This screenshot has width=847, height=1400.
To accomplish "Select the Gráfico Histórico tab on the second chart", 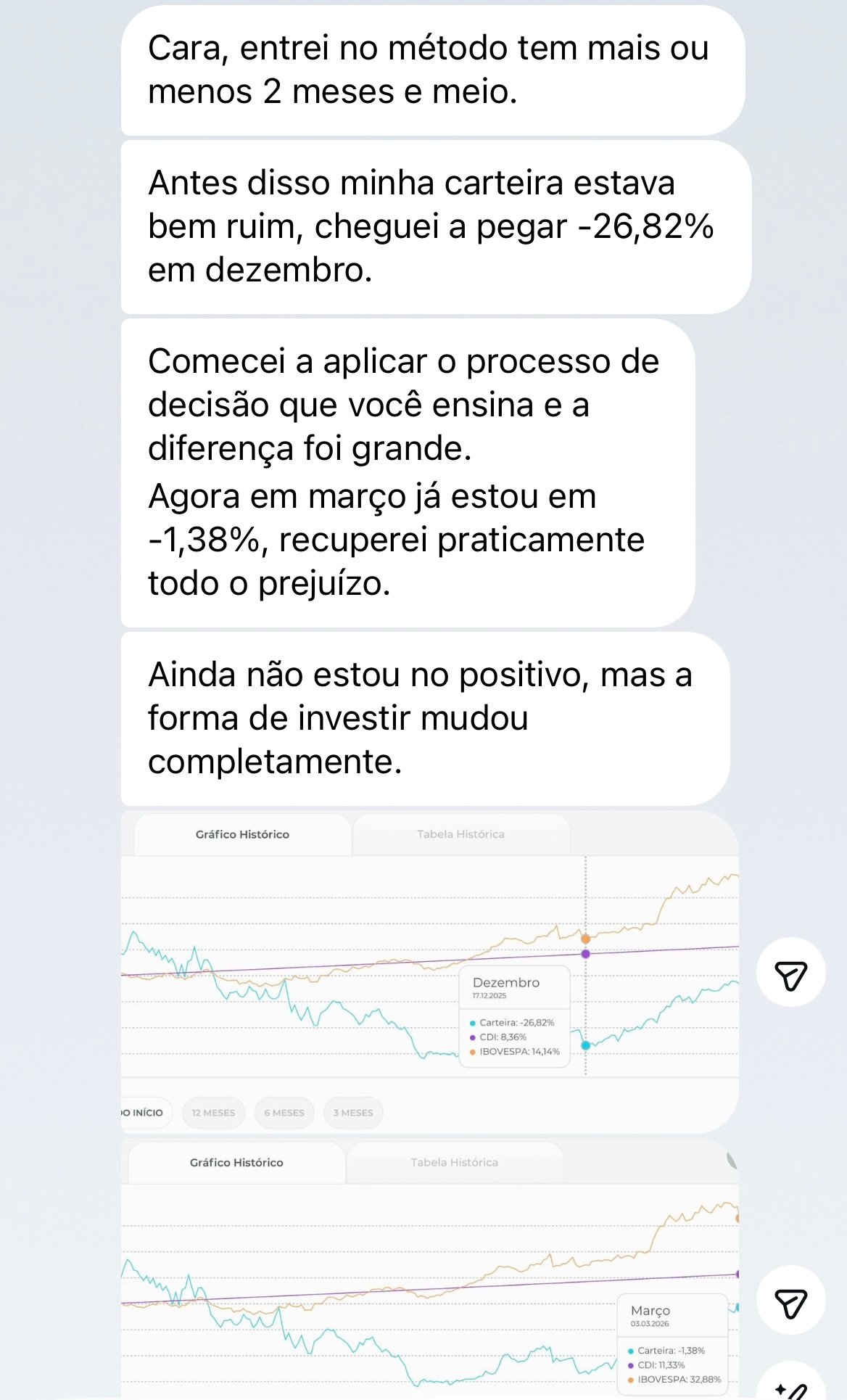I will pyautogui.click(x=238, y=1161).
